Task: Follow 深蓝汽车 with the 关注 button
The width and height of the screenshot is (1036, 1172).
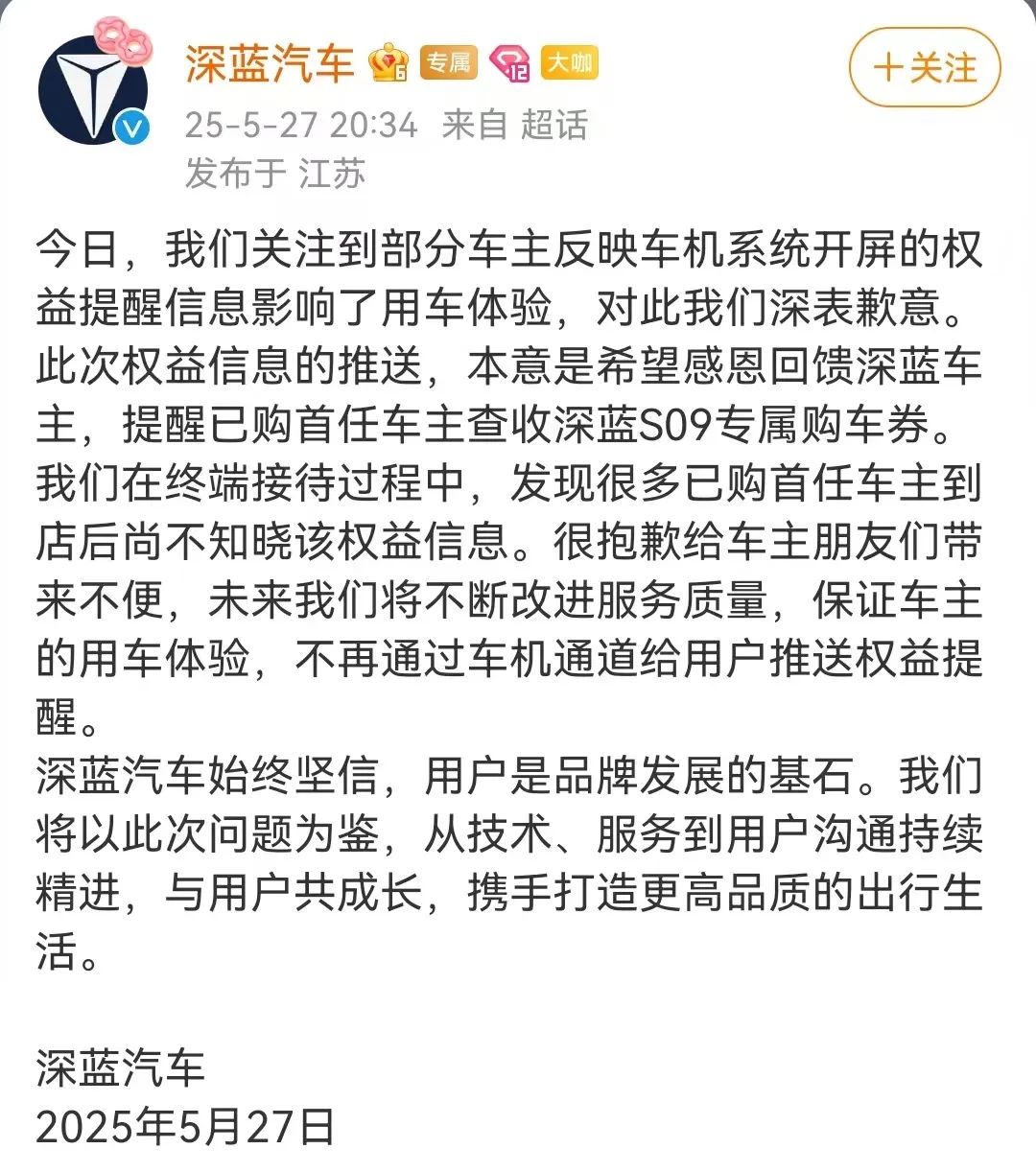Action: [924, 68]
